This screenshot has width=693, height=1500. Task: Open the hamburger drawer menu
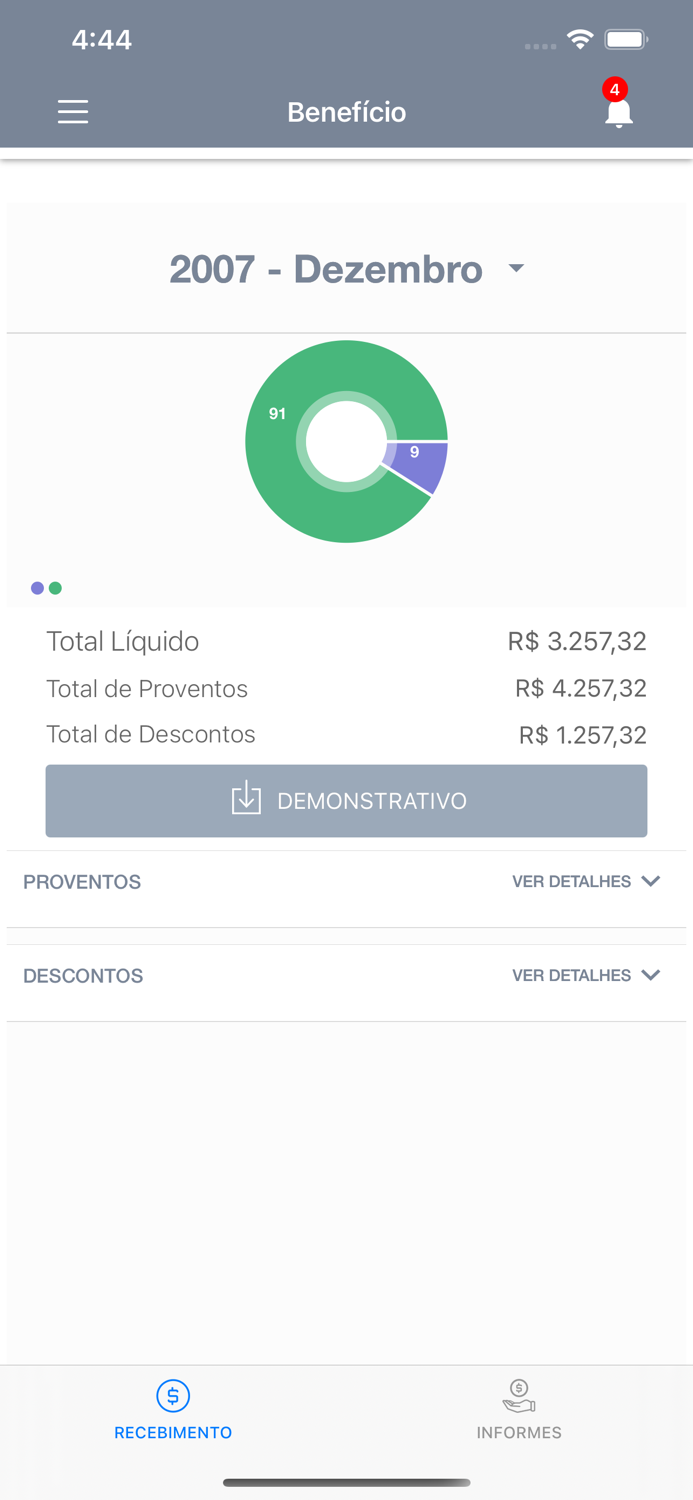(73, 112)
